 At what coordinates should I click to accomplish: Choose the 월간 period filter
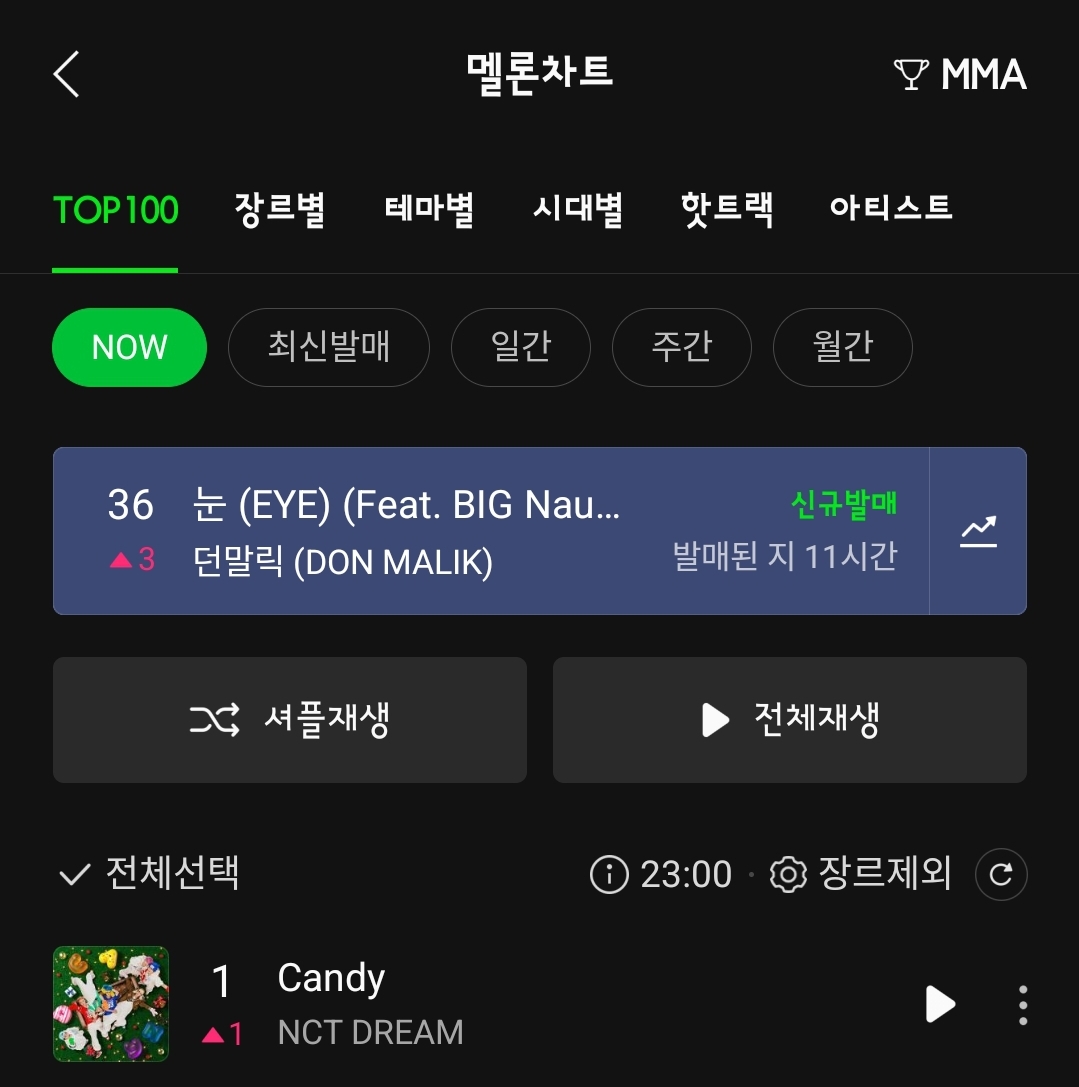tap(842, 347)
